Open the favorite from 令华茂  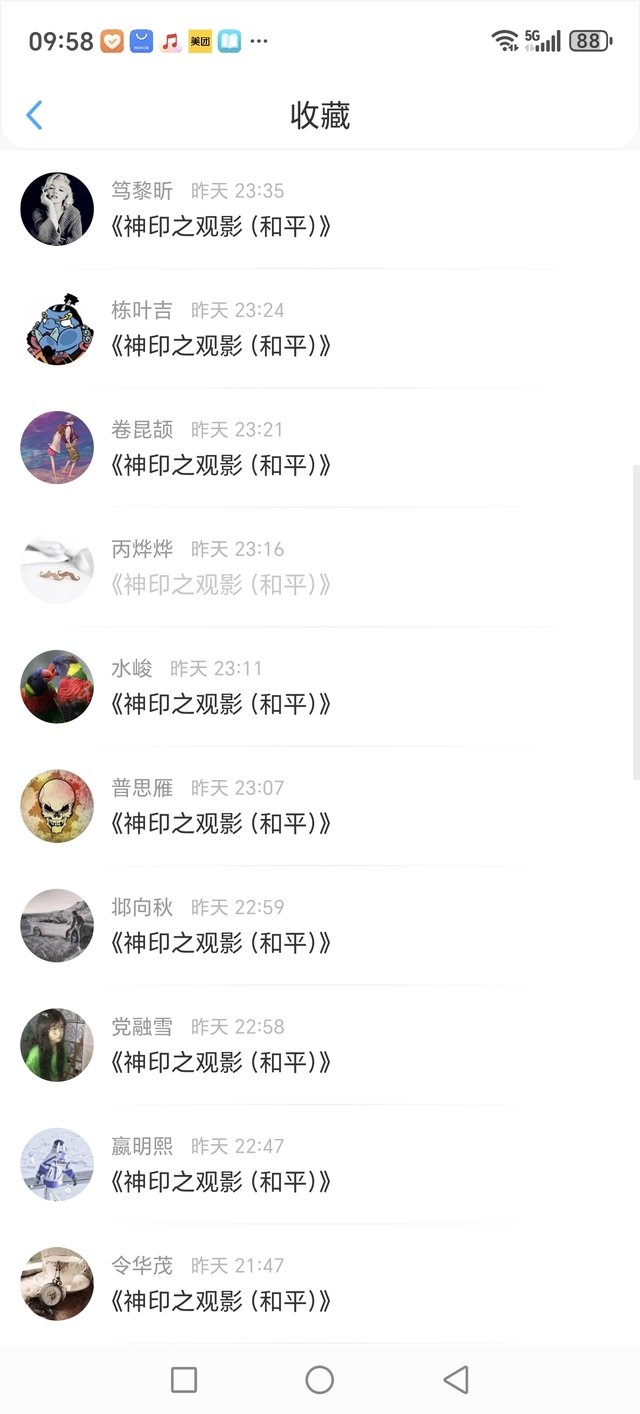pos(222,1301)
